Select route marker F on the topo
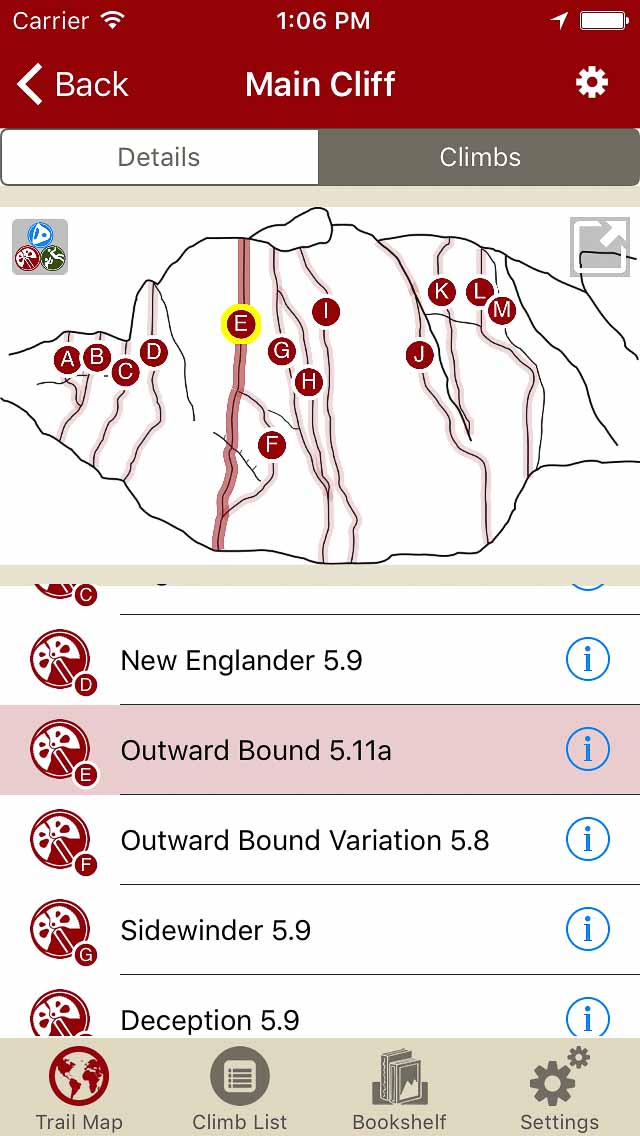 pos(271,445)
